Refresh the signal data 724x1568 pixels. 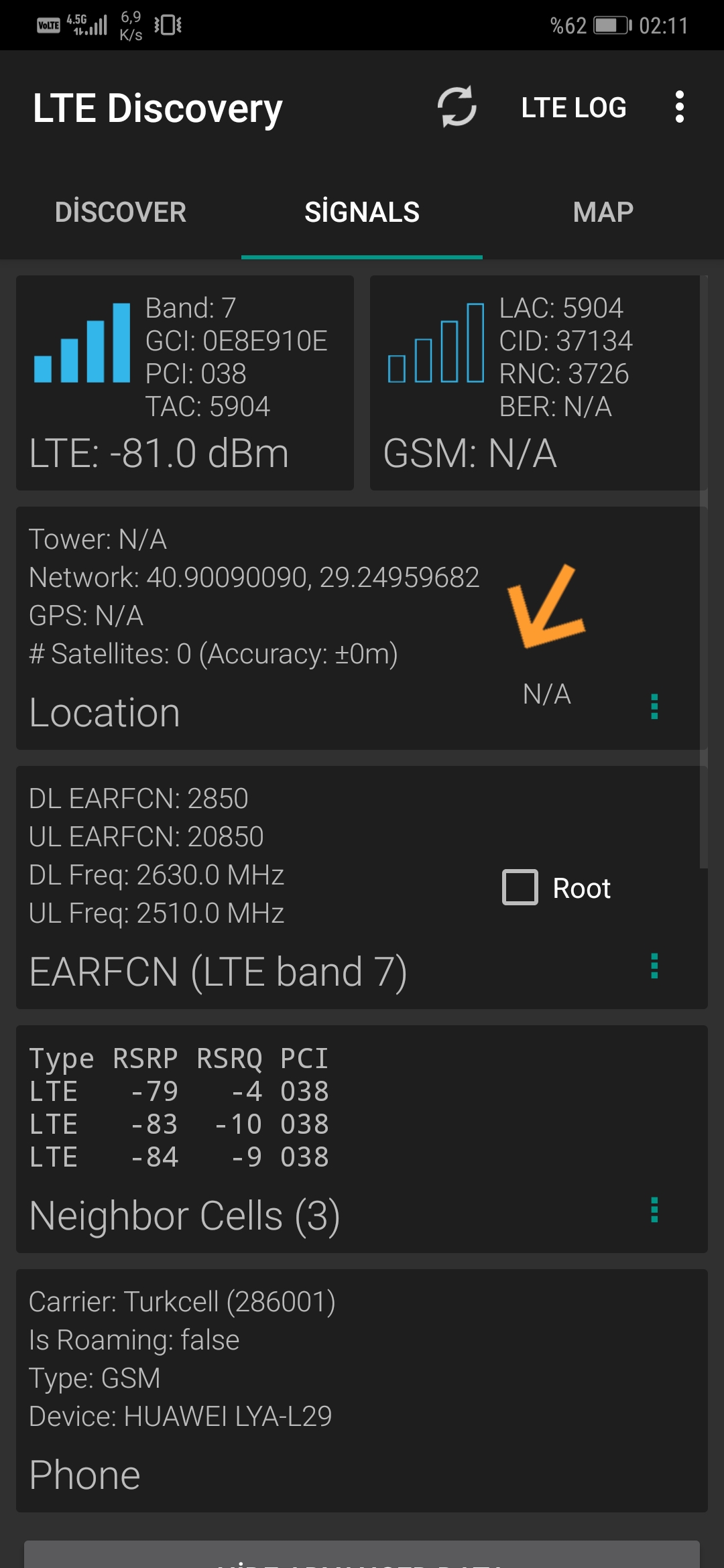coord(457,107)
